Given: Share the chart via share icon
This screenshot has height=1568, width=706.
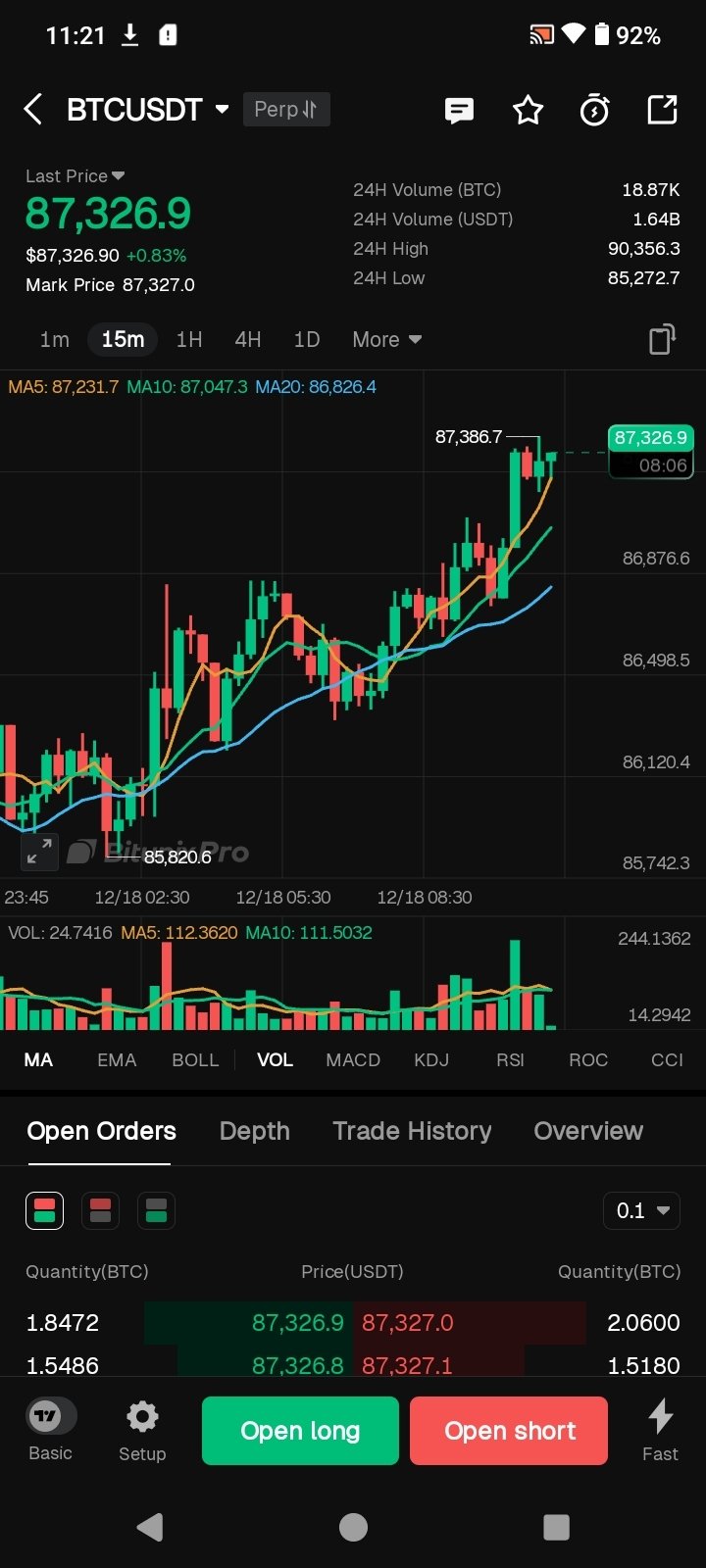Looking at the screenshot, I should tap(662, 109).
